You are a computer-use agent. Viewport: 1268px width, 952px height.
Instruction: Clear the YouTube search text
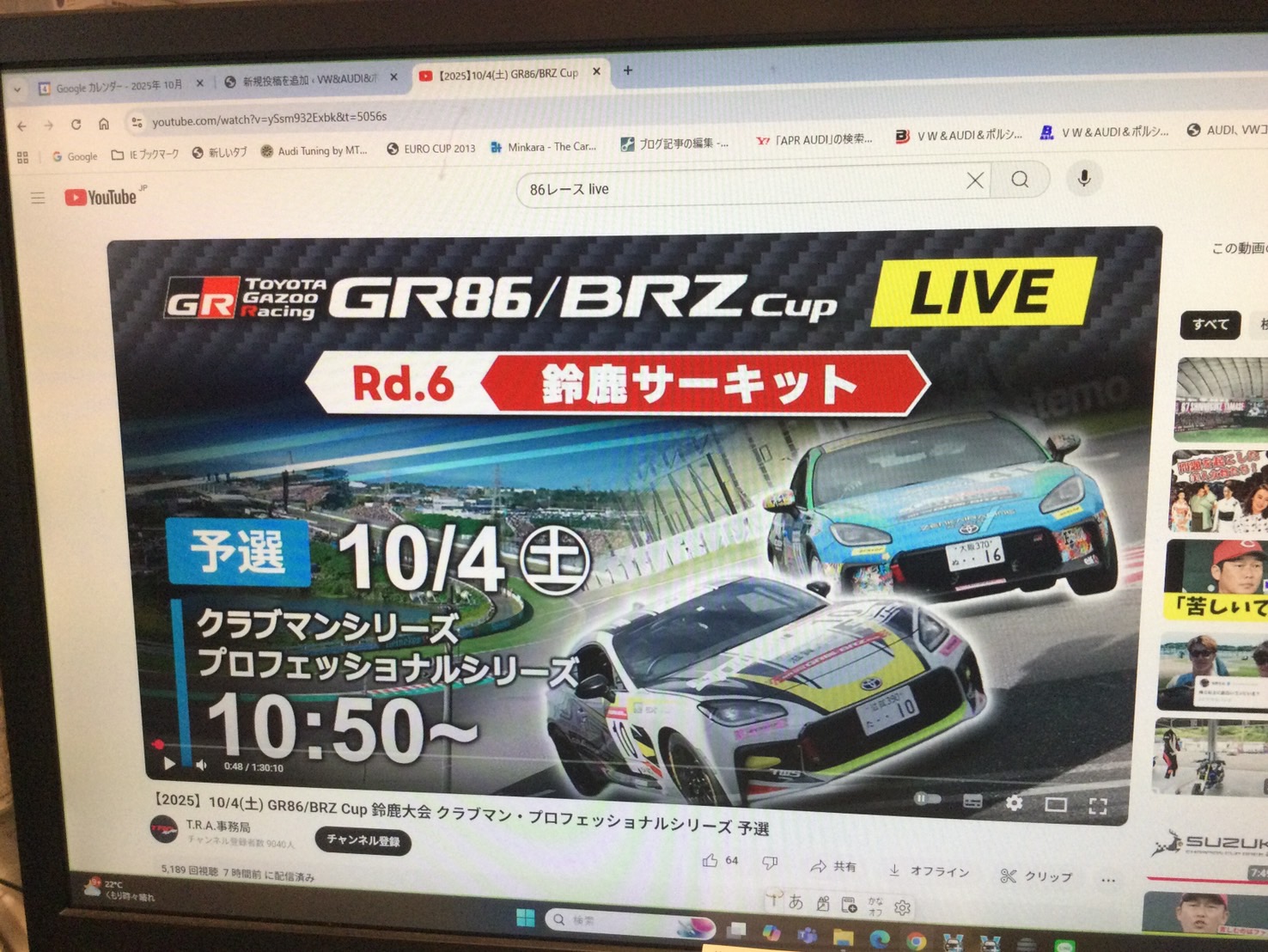[974, 180]
